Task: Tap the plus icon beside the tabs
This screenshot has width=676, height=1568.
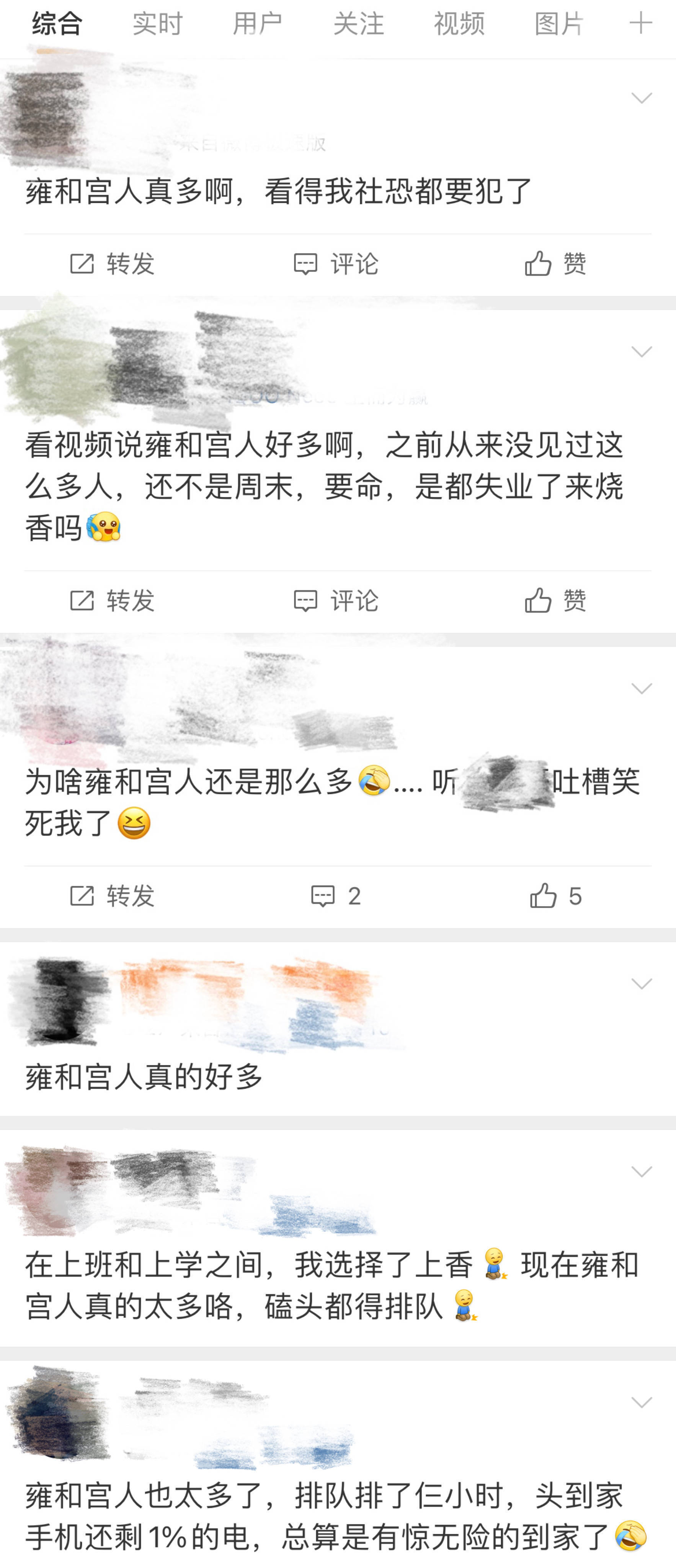Action: tap(640, 24)
